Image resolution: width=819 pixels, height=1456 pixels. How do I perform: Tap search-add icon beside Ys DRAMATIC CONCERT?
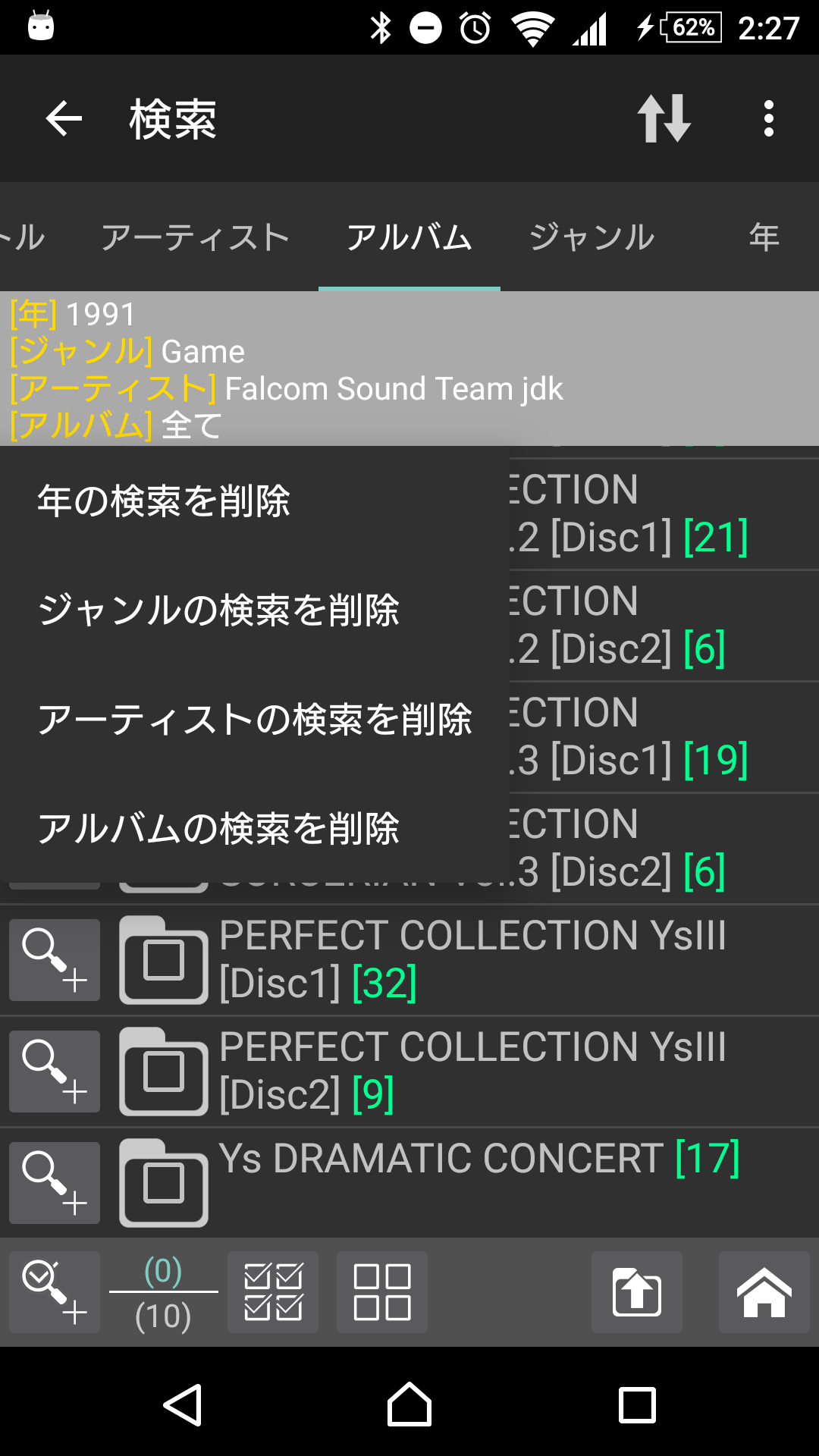(x=55, y=1183)
